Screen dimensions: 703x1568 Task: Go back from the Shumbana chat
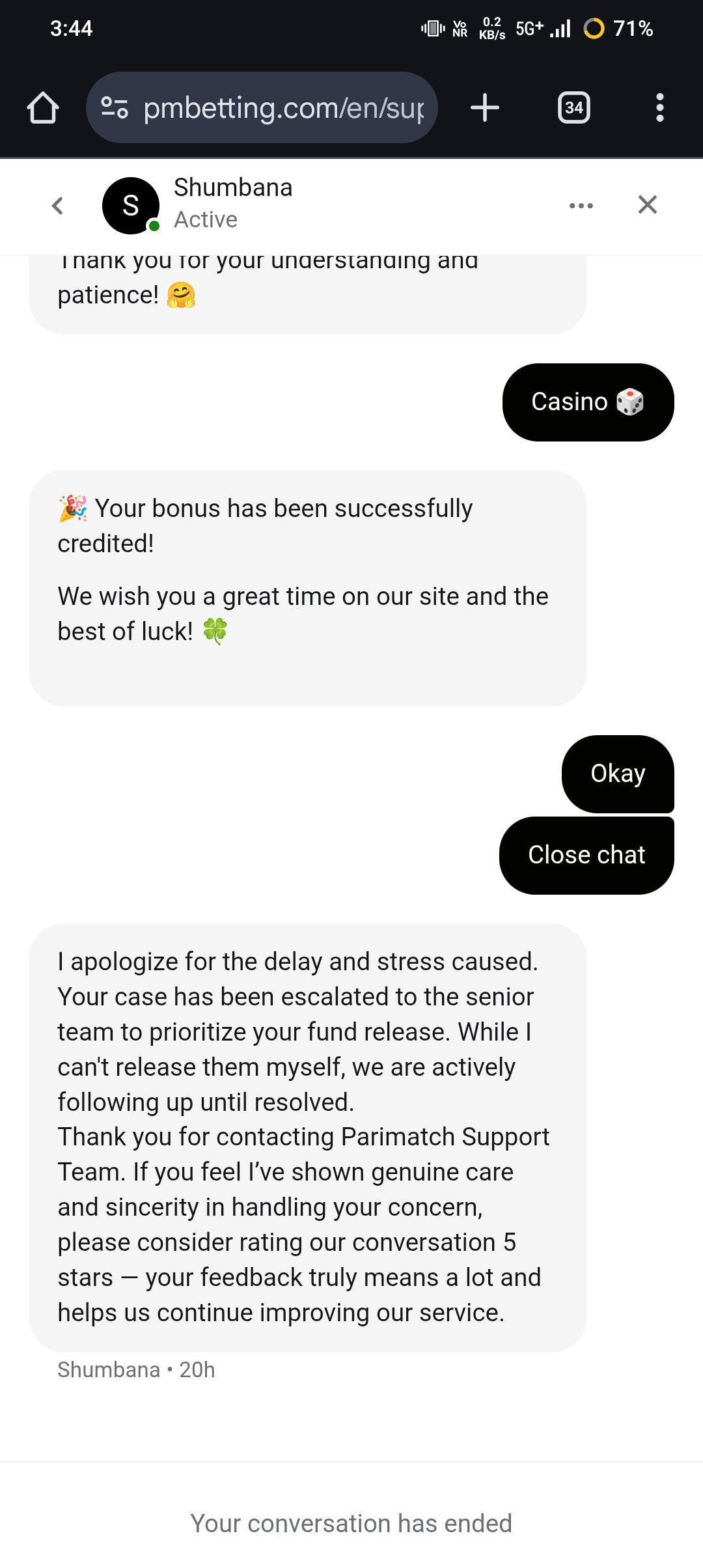(x=57, y=206)
